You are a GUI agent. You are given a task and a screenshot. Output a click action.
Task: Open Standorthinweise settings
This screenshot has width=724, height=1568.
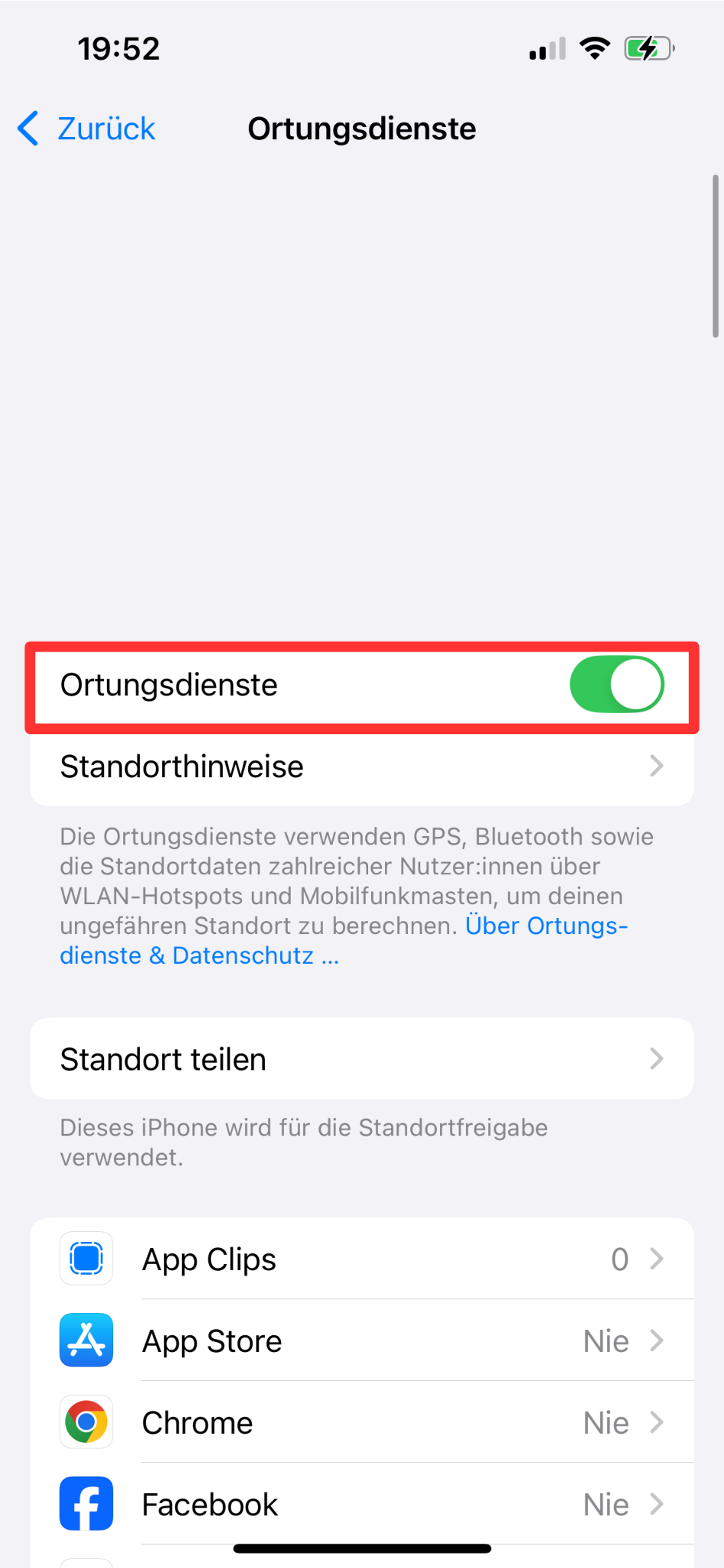coord(362,766)
